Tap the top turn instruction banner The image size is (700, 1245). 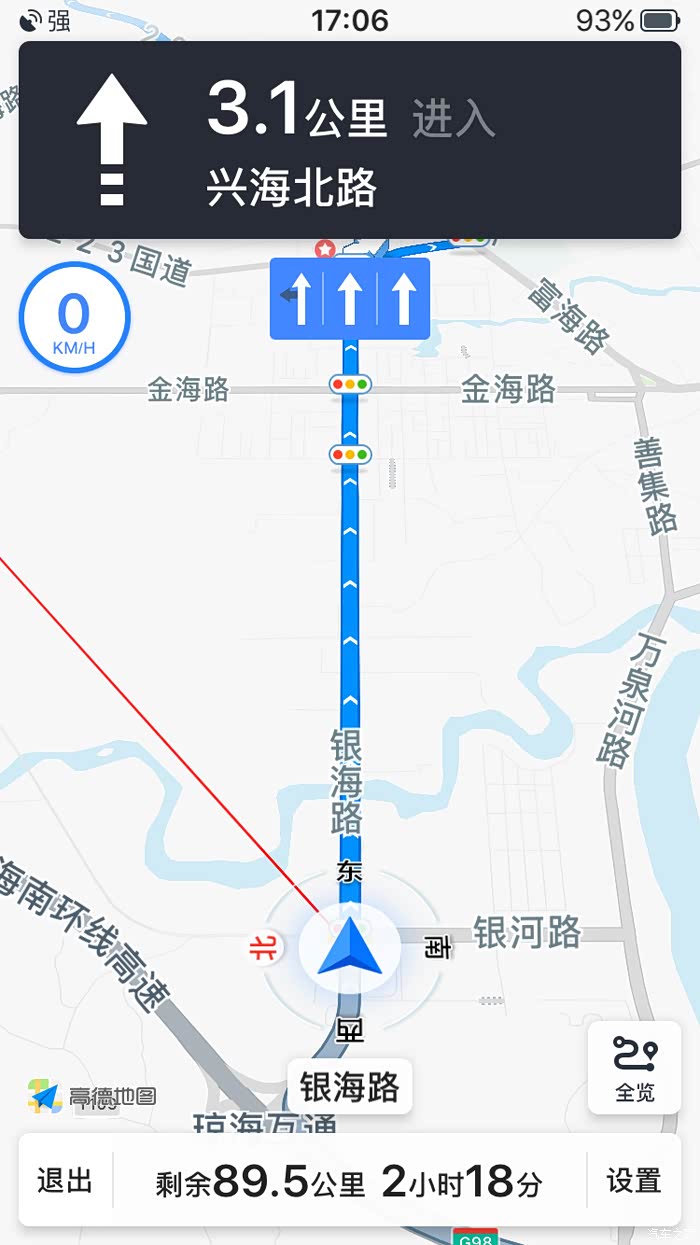[x=350, y=140]
